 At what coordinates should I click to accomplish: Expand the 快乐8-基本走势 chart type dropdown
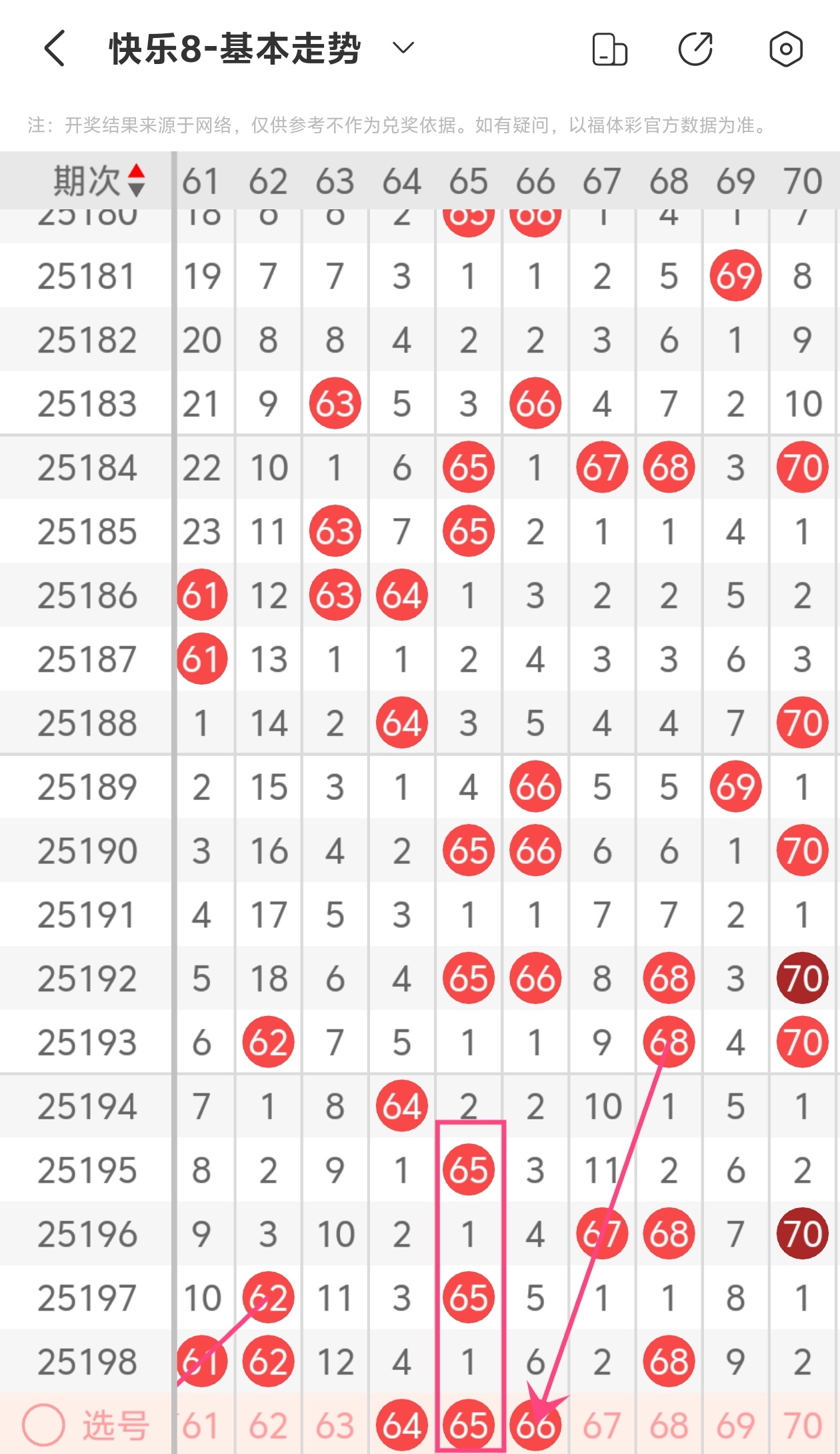[x=403, y=48]
